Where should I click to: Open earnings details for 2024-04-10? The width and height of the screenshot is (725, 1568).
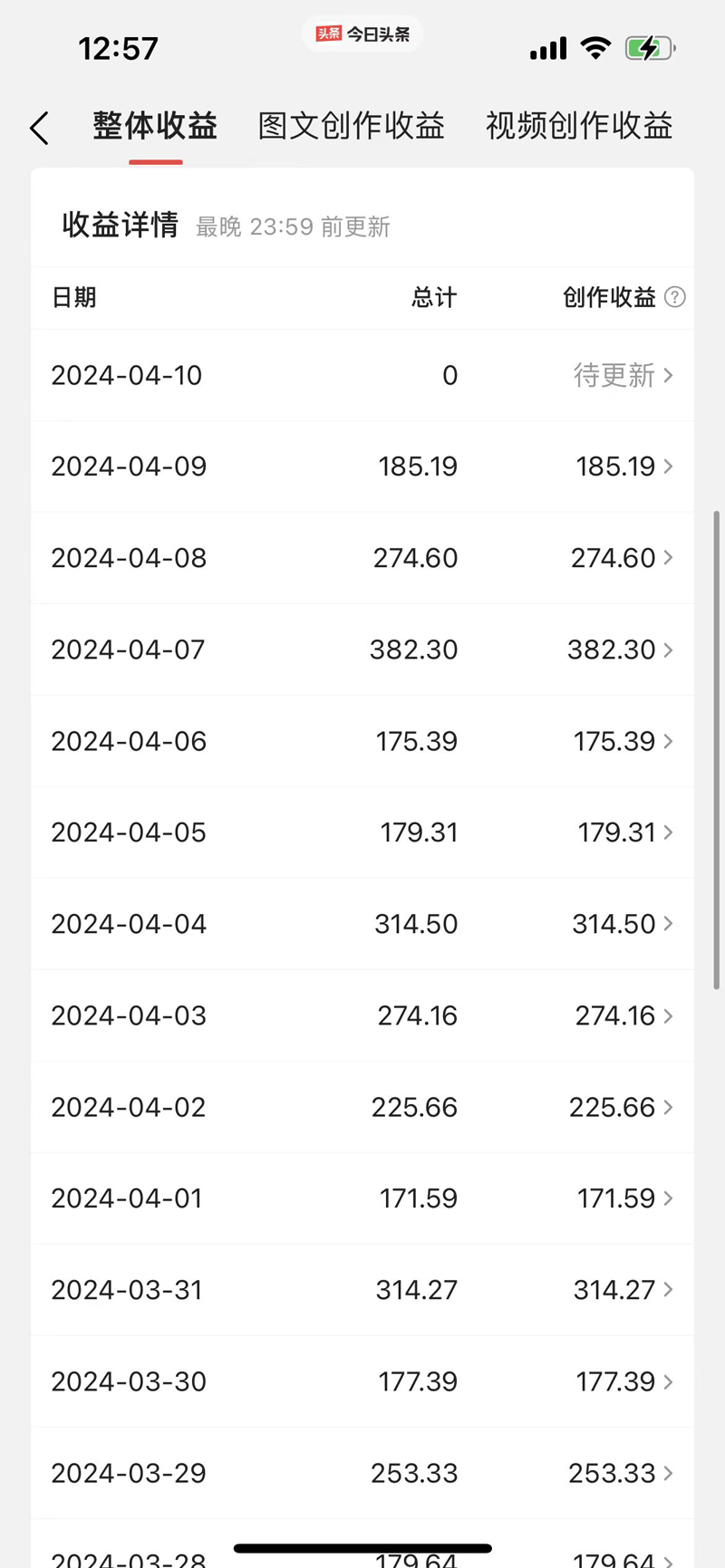tap(362, 375)
